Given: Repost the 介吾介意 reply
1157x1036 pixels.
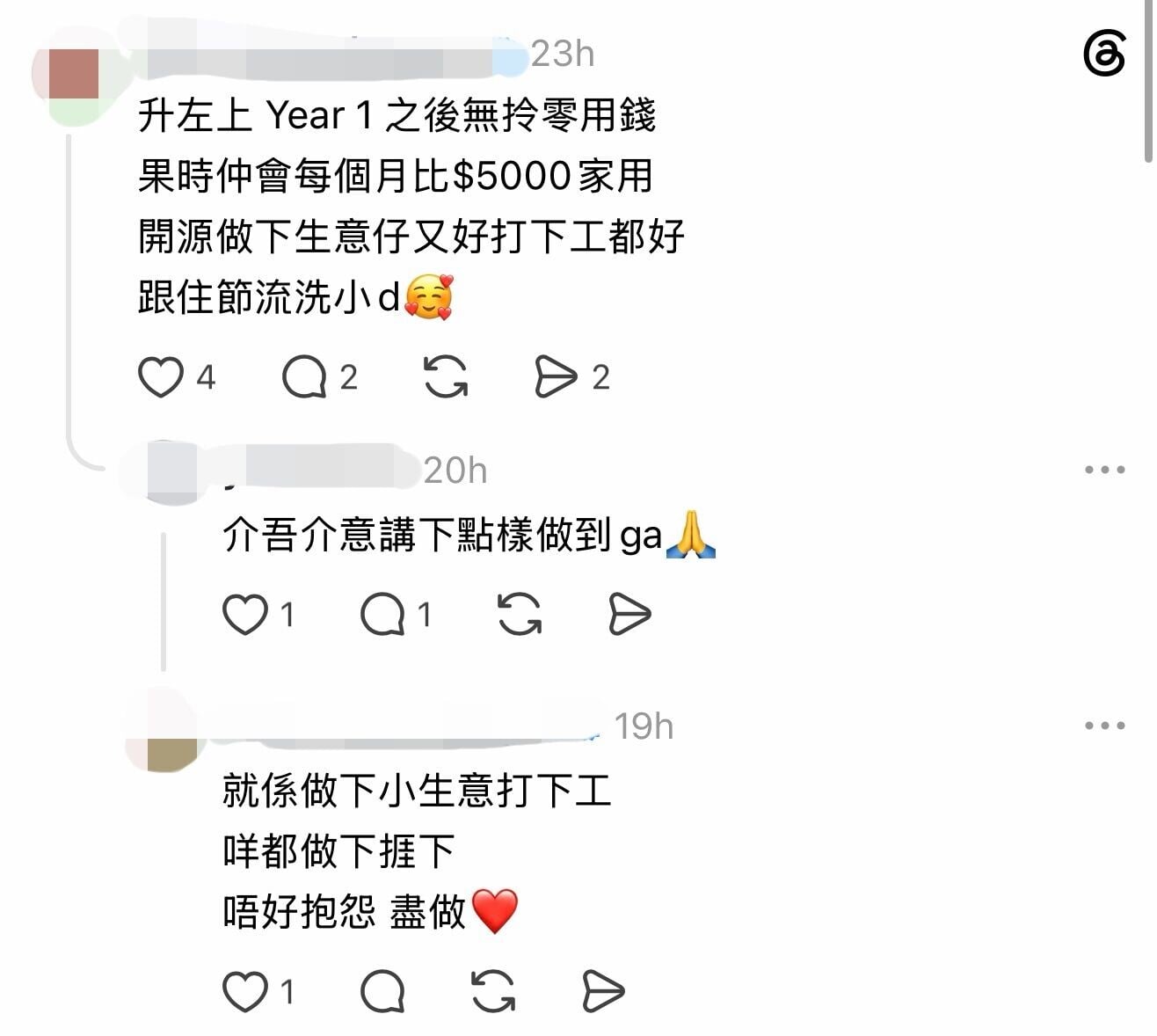Looking at the screenshot, I should tap(520, 614).
